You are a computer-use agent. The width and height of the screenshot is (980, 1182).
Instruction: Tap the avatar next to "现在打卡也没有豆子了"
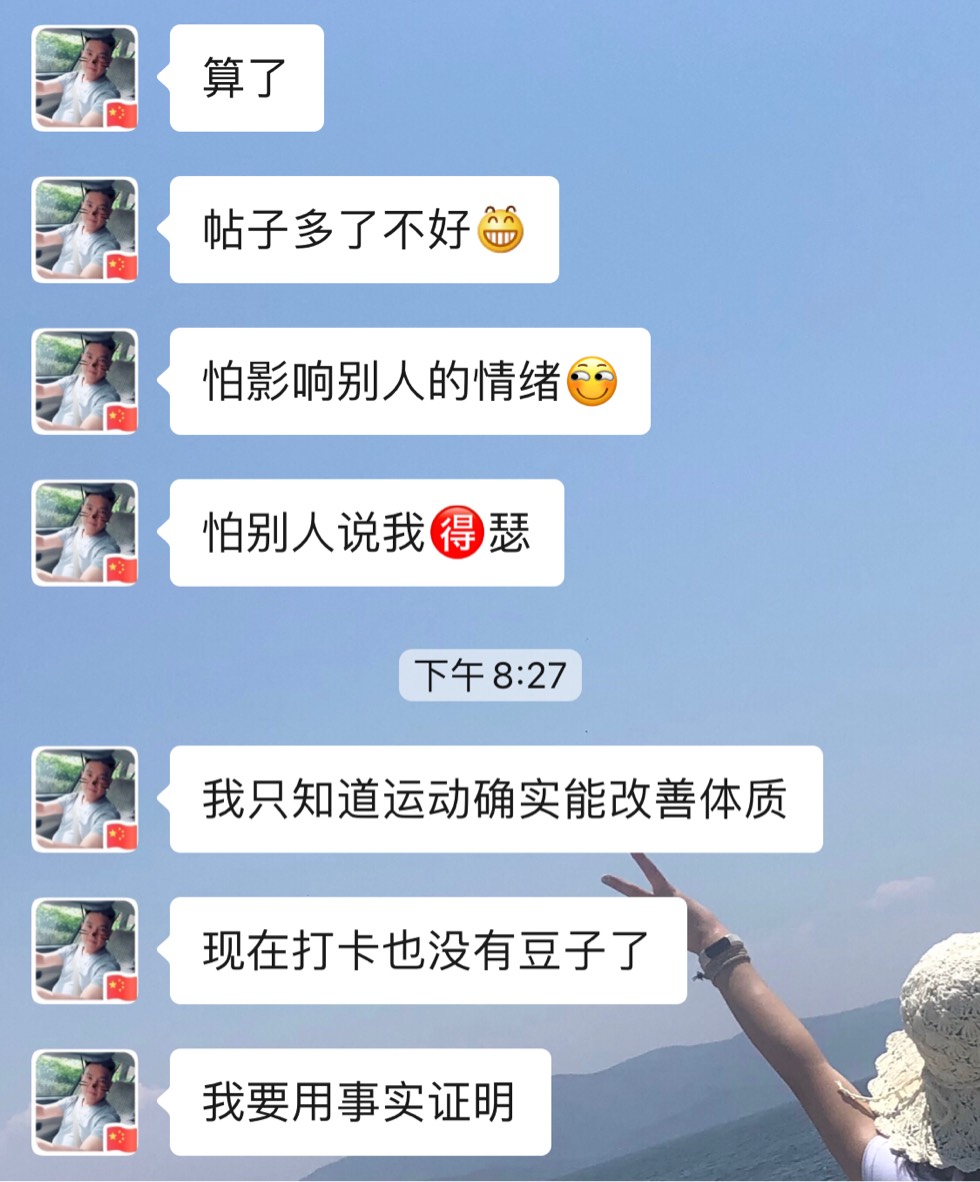tap(85, 950)
